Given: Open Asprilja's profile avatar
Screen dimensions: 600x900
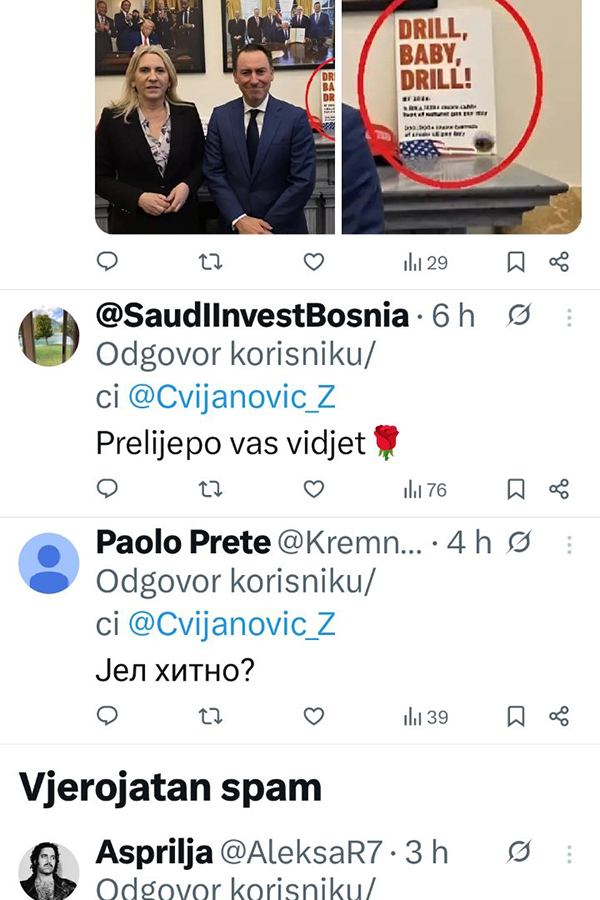Looking at the screenshot, I should [48, 872].
